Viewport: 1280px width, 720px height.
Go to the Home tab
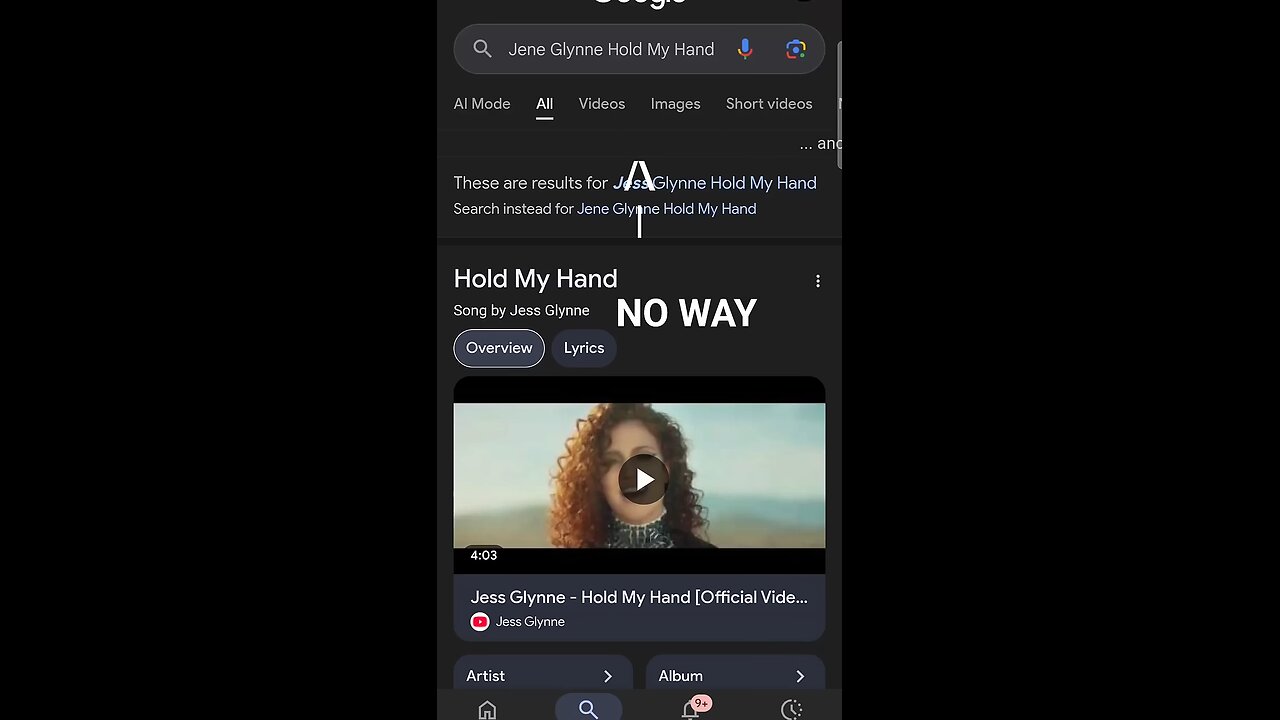pyautogui.click(x=487, y=709)
